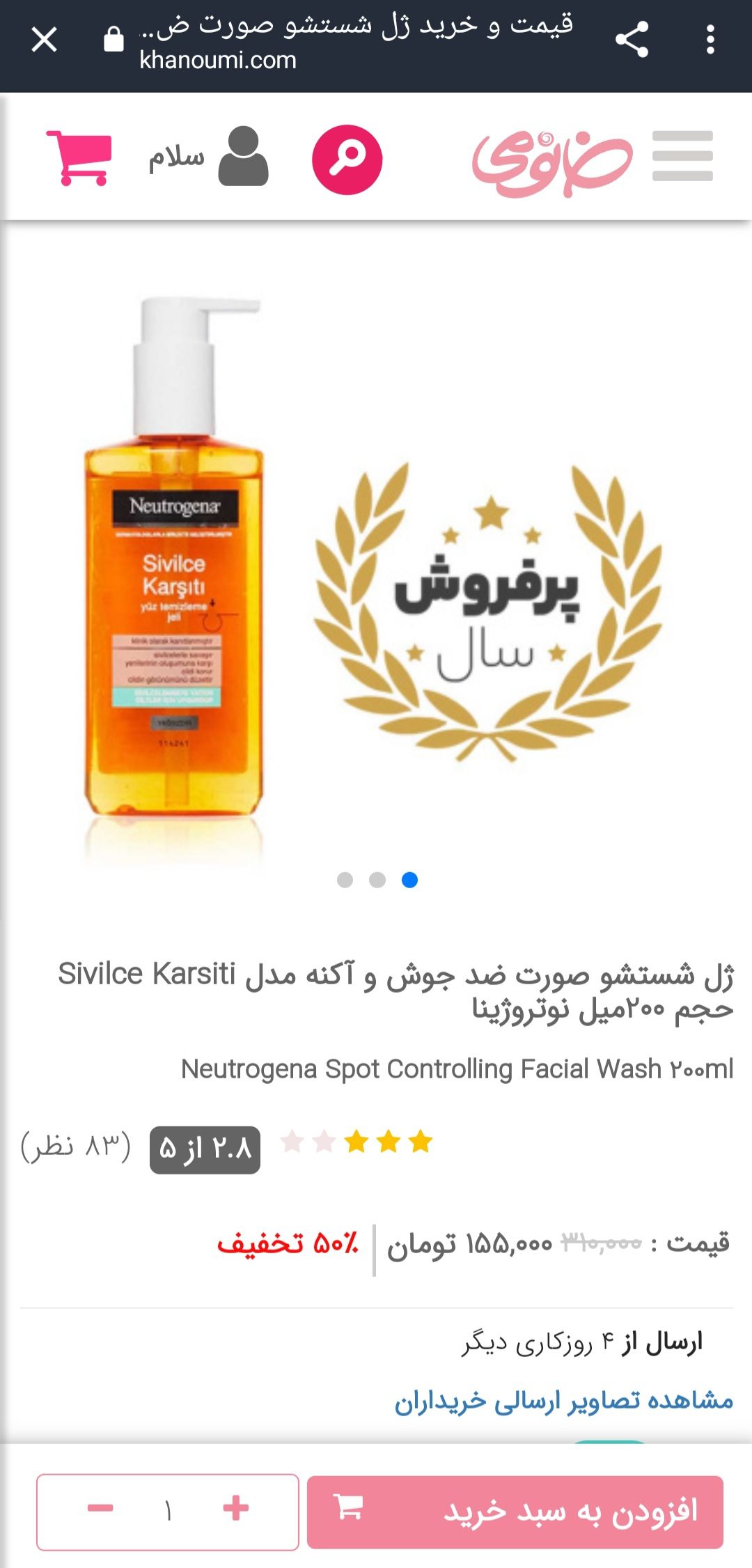Viewport: 752px width, 1568px height.
Task: Add product to cart with افزودن به سبد خرید
Action: [515, 1512]
